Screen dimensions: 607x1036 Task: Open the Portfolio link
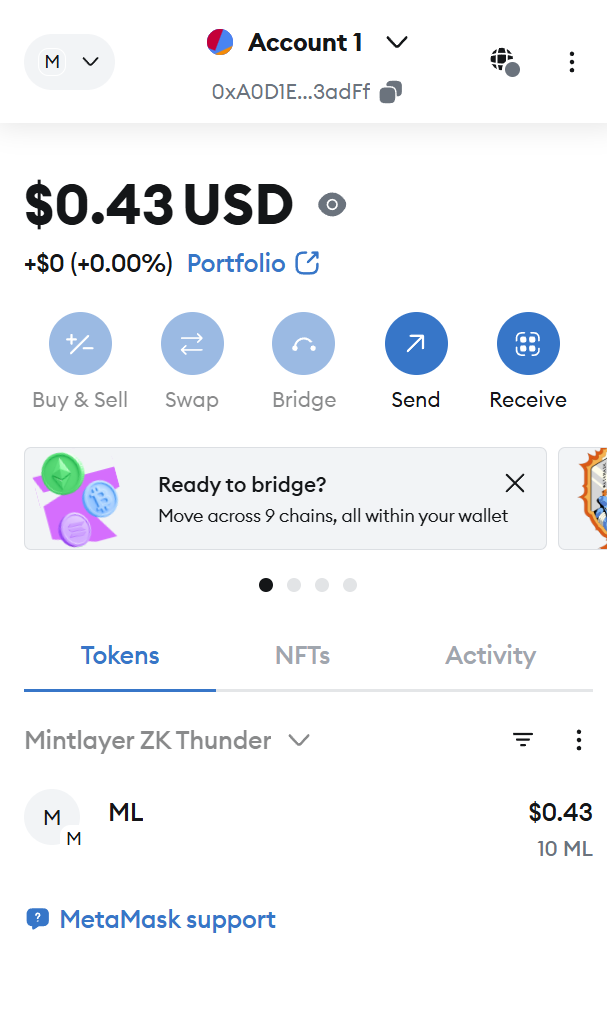253,264
